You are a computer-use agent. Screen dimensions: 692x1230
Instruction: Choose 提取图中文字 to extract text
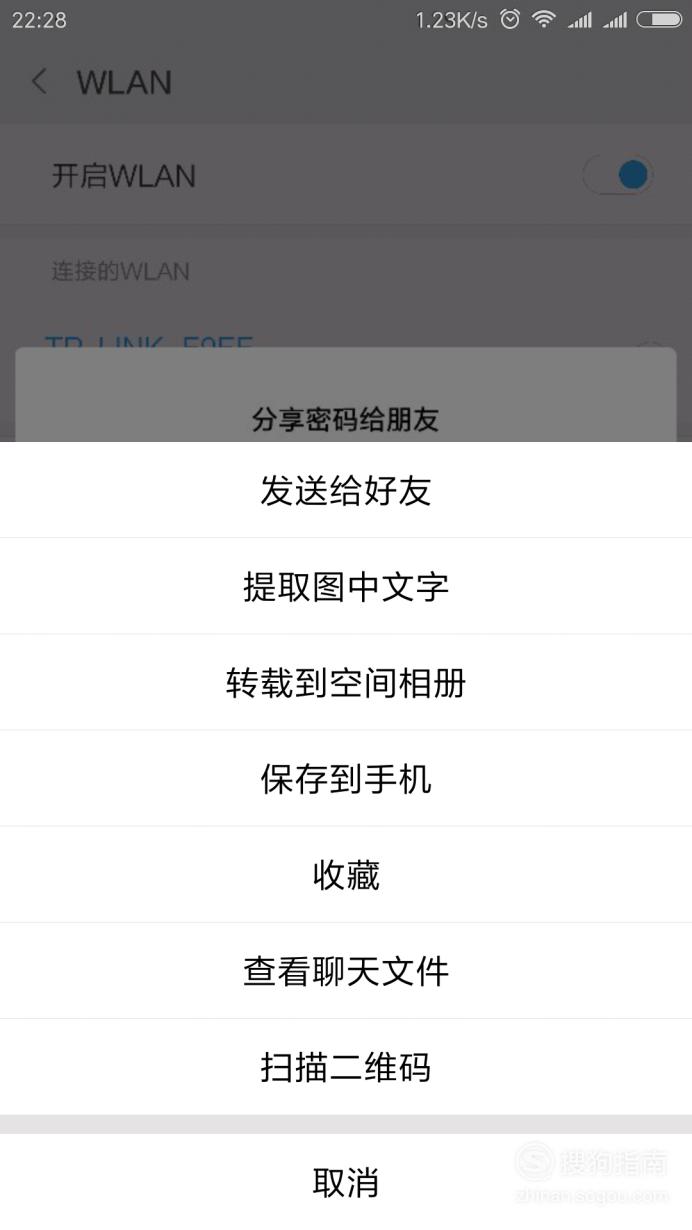[346, 586]
